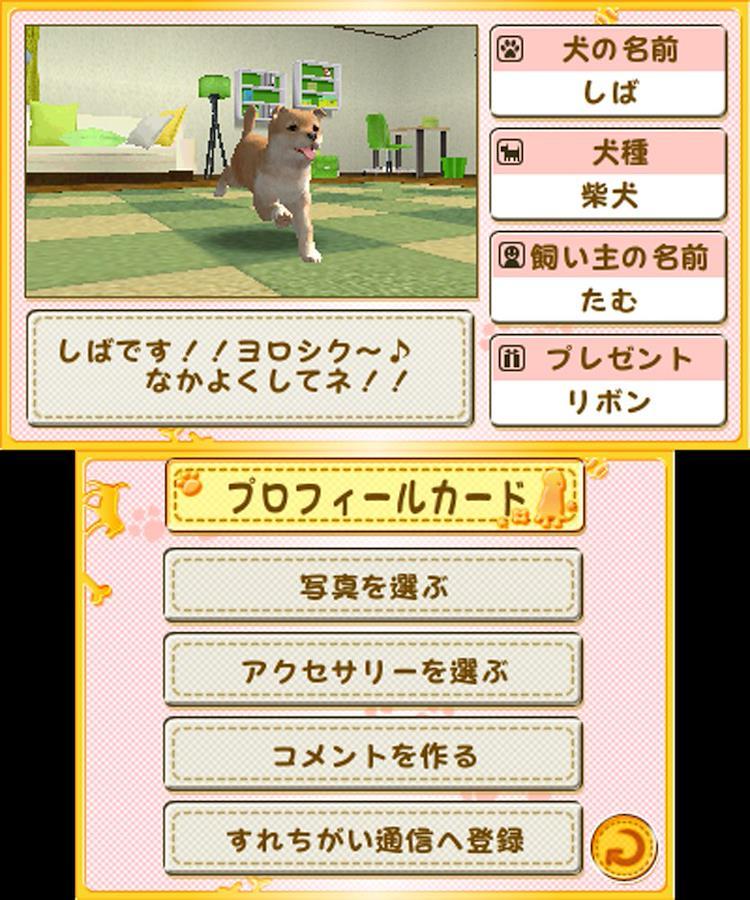Tap すれちがい通信へ登録 button
This screenshot has height=900, width=750.
point(373,839)
